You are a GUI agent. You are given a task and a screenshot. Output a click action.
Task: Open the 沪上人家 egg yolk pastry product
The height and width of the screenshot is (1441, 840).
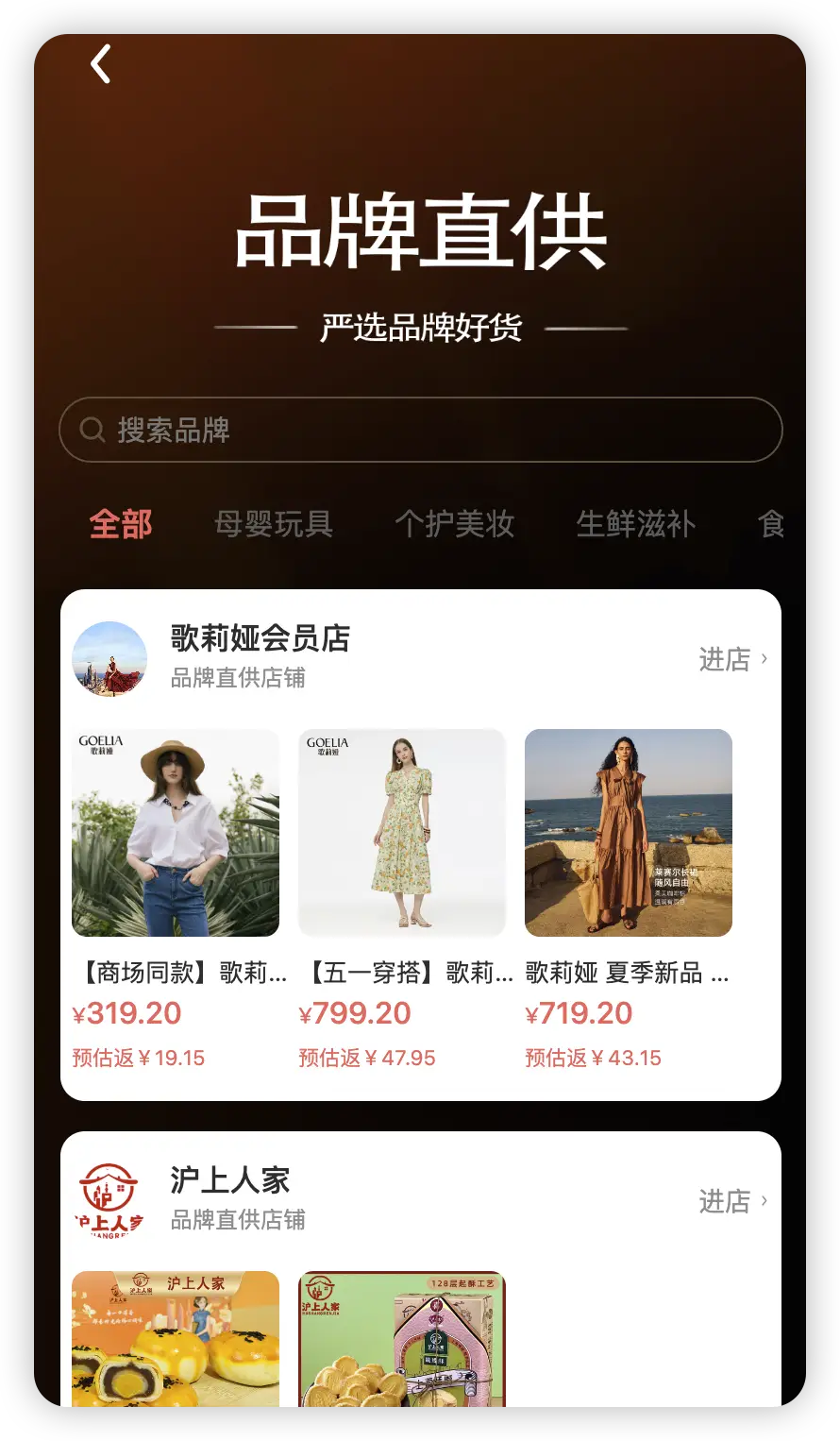(176, 1339)
